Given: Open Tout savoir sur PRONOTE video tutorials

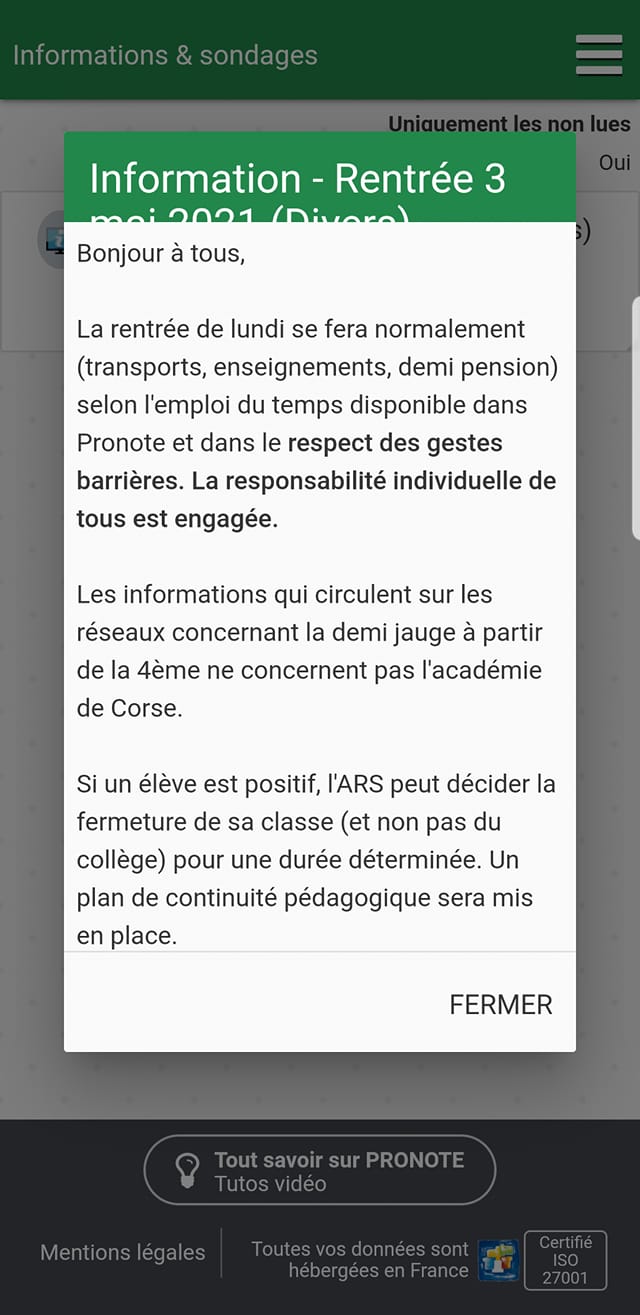Looking at the screenshot, I should click(x=320, y=1170).
